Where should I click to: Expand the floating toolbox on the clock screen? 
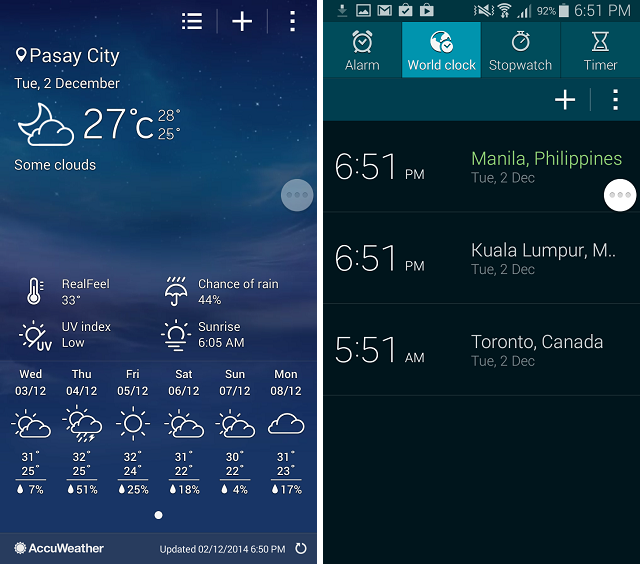tap(622, 195)
